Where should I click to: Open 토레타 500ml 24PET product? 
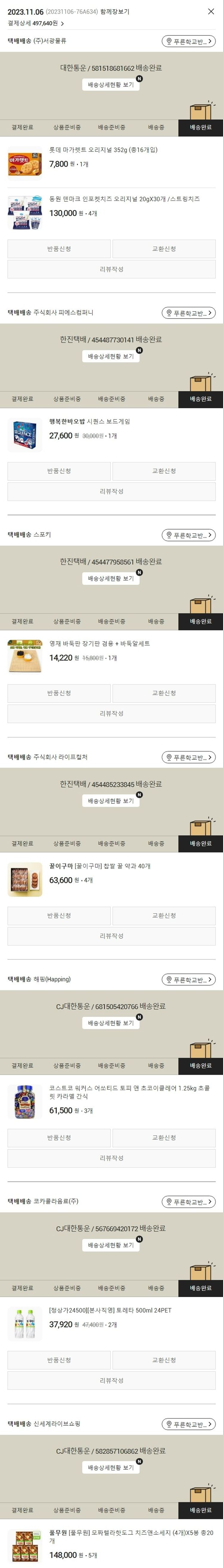coord(110,1310)
